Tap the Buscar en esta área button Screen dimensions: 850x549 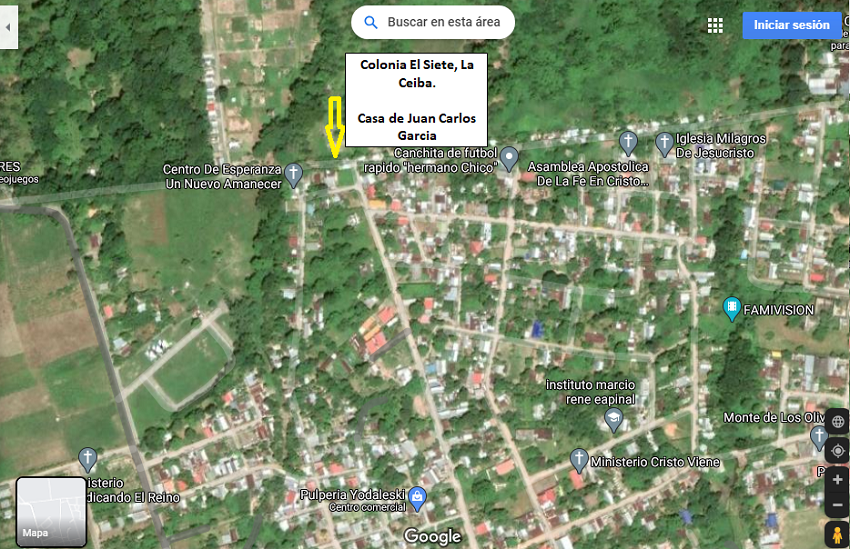point(433,22)
